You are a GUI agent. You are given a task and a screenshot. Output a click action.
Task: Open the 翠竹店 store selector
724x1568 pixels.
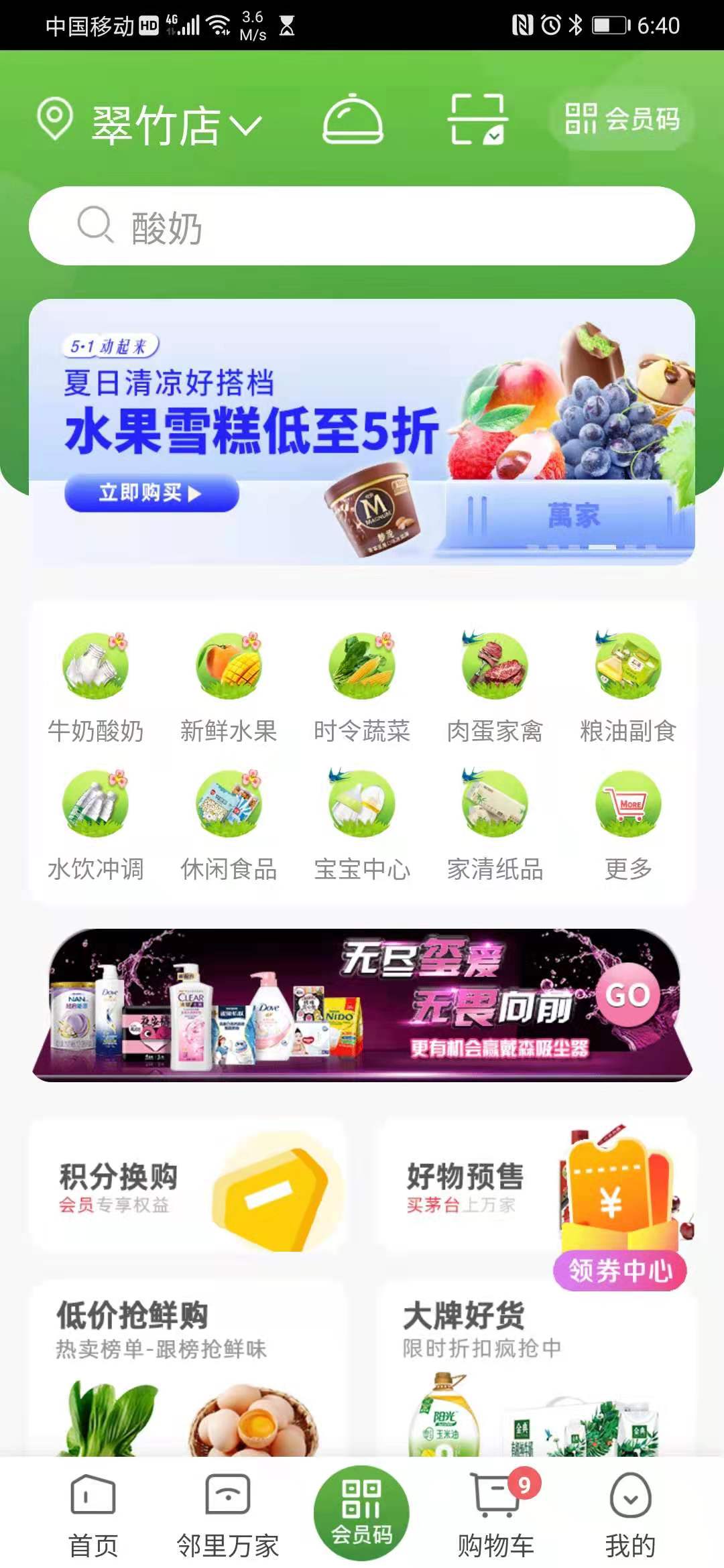point(149,123)
